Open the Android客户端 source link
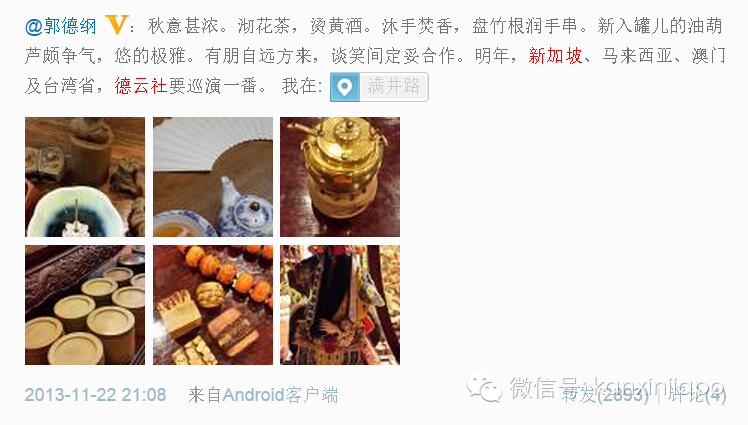 (x=280, y=395)
